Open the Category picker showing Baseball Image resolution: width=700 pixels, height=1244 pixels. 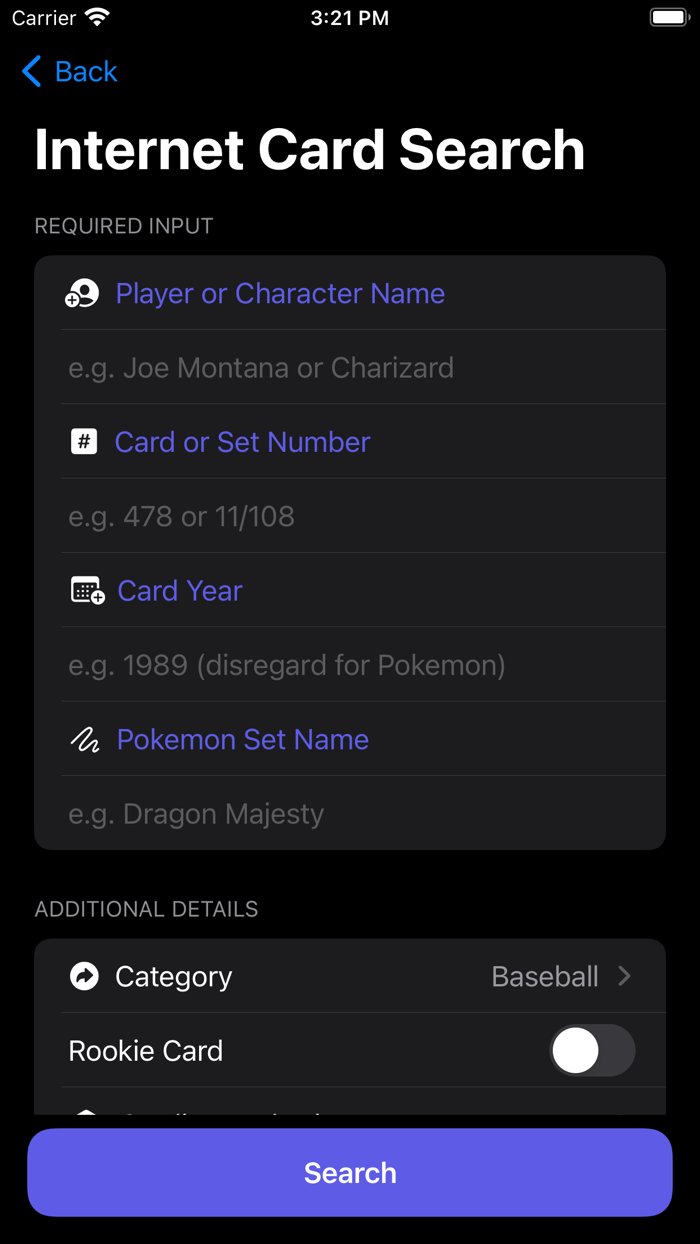(x=350, y=976)
